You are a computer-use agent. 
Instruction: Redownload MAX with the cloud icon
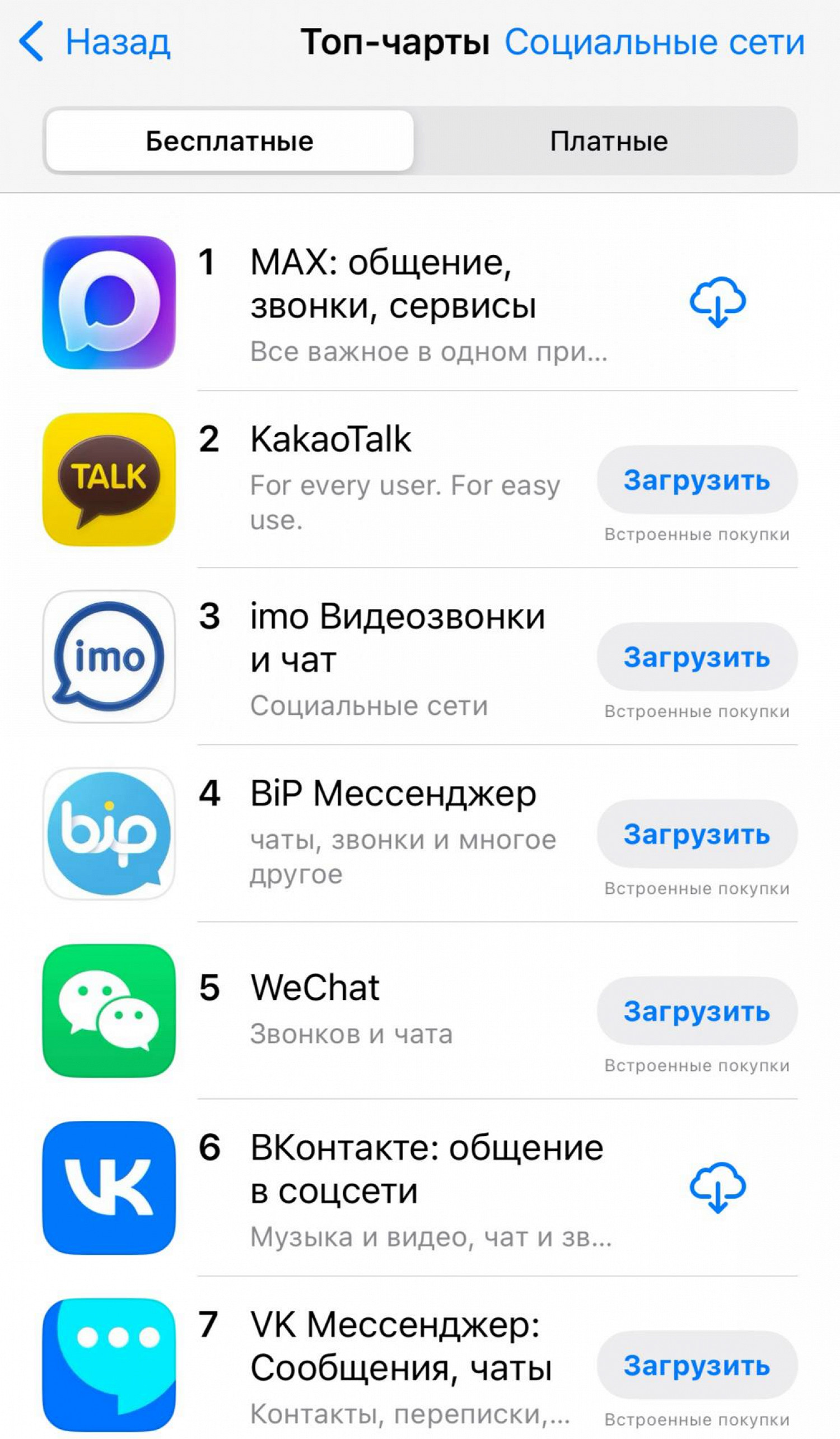[717, 302]
